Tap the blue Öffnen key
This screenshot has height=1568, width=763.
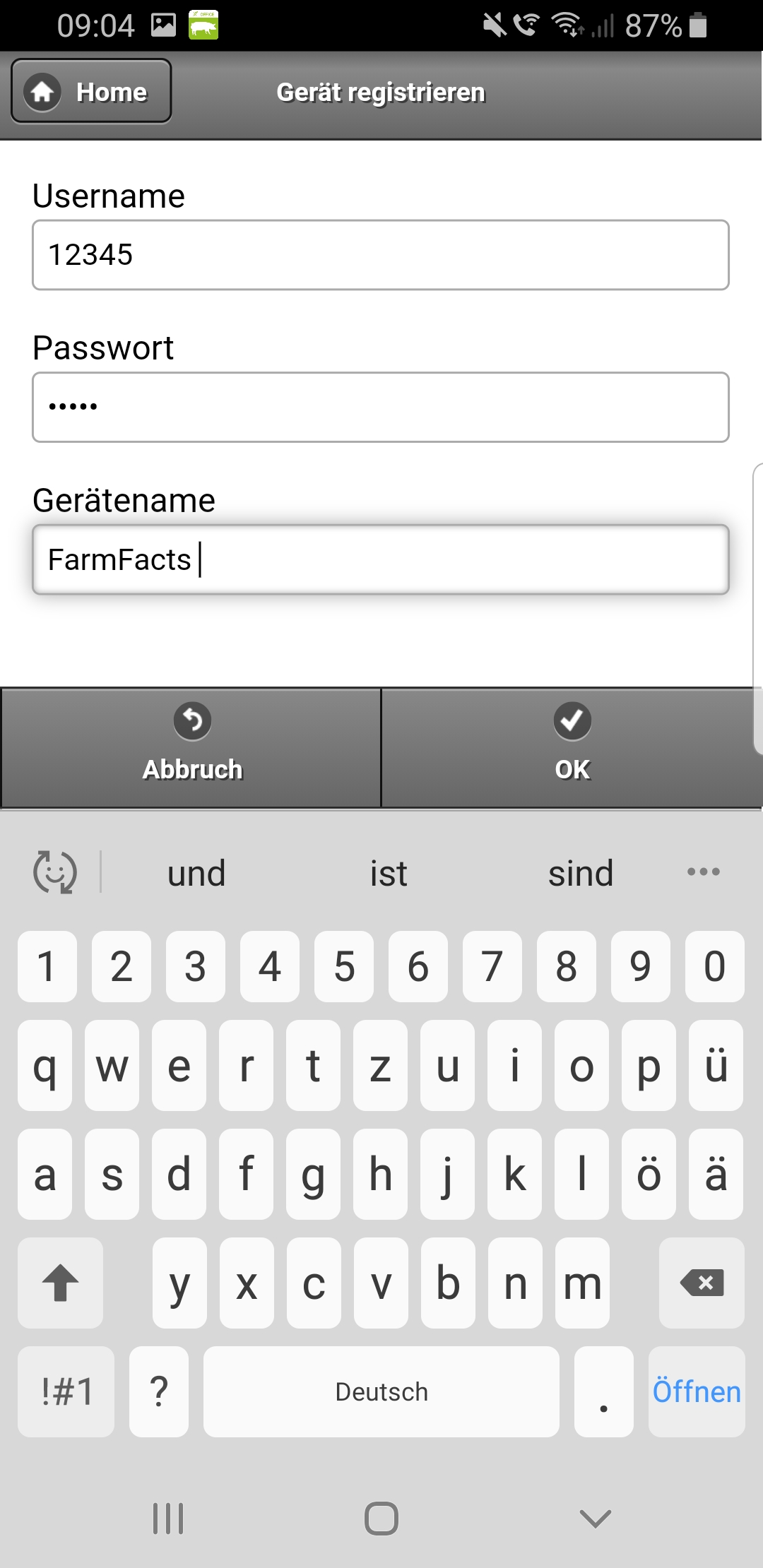697,1390
